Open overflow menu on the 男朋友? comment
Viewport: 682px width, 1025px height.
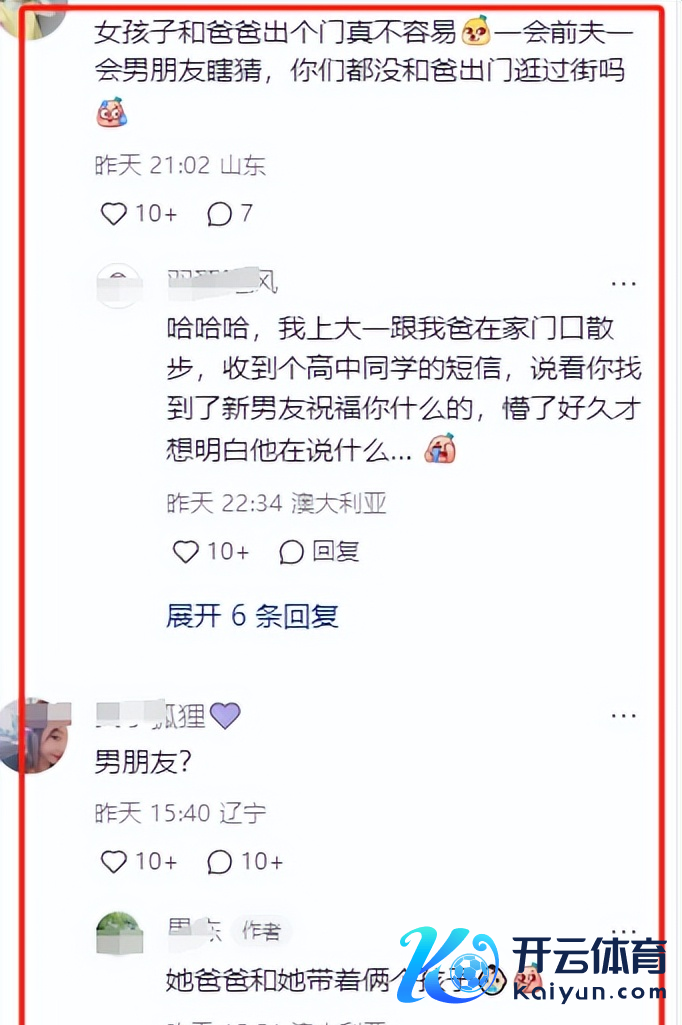point(624,716)
